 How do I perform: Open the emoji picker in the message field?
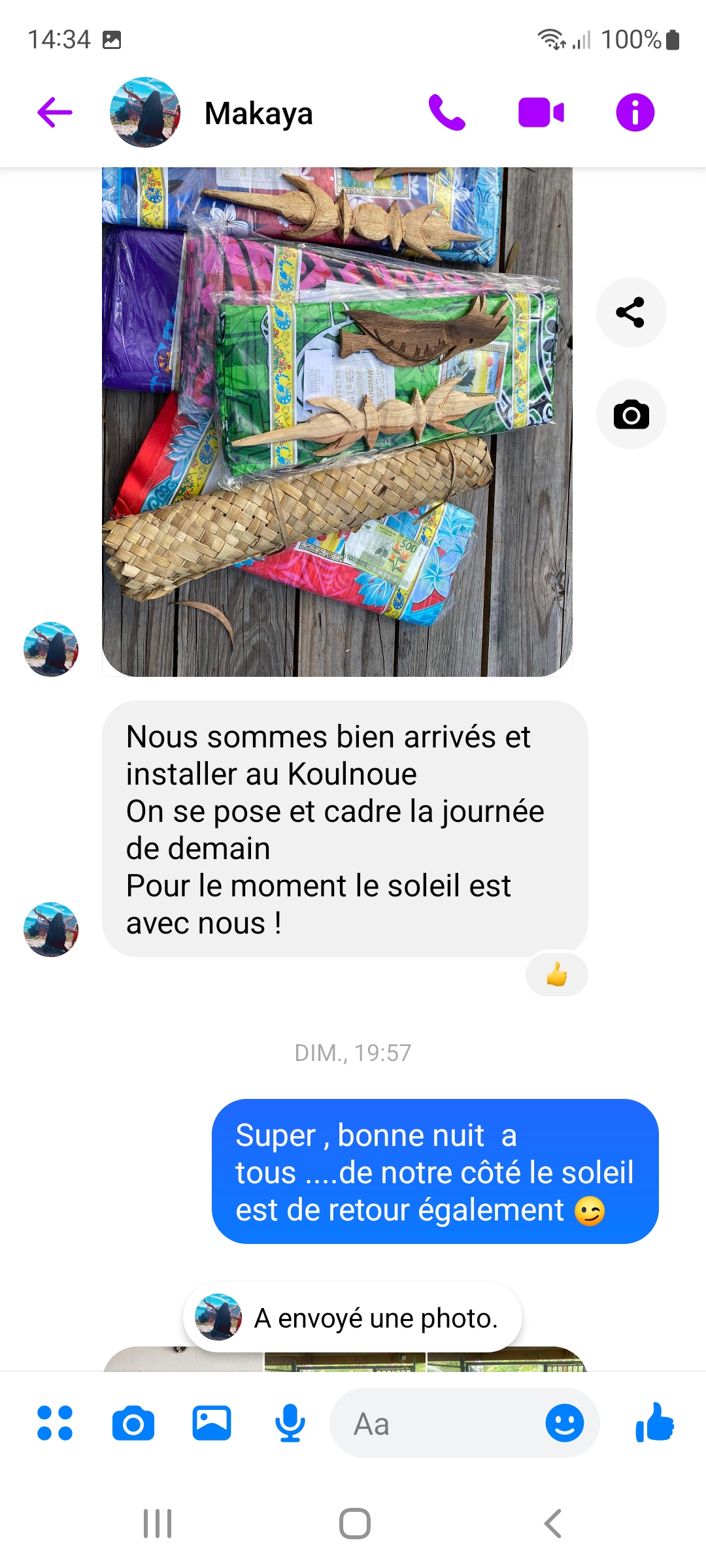click(x=564, y=1423)
